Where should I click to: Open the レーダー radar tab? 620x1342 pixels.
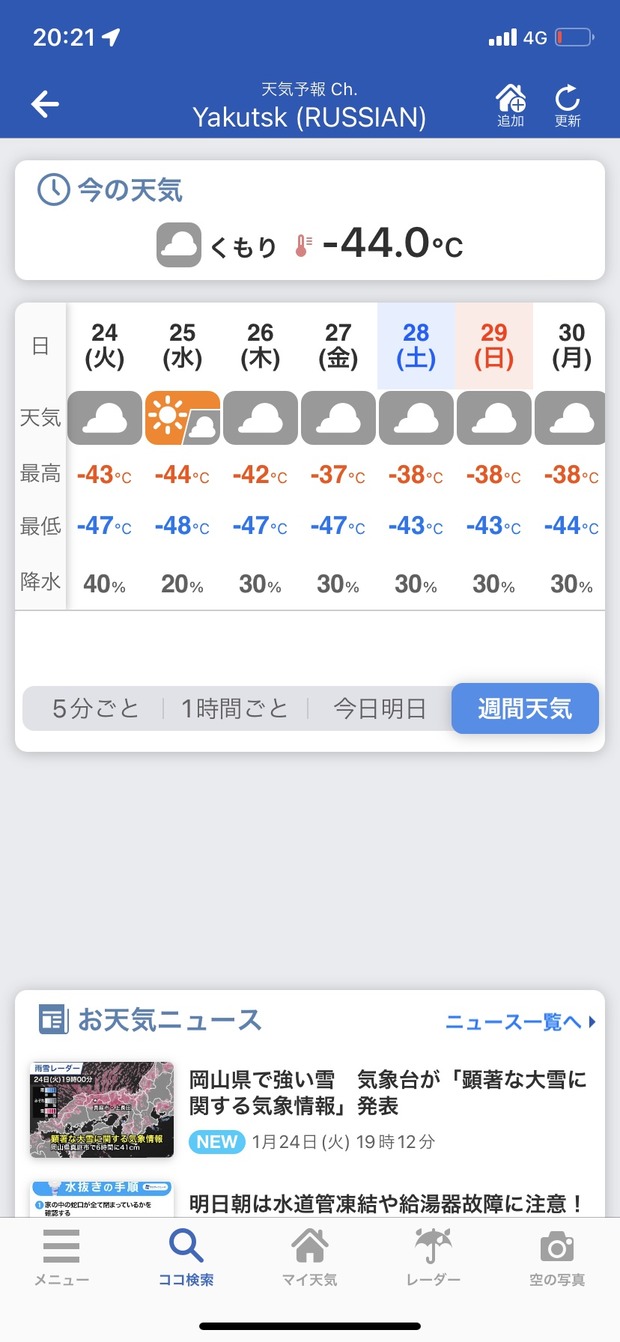434,1257
